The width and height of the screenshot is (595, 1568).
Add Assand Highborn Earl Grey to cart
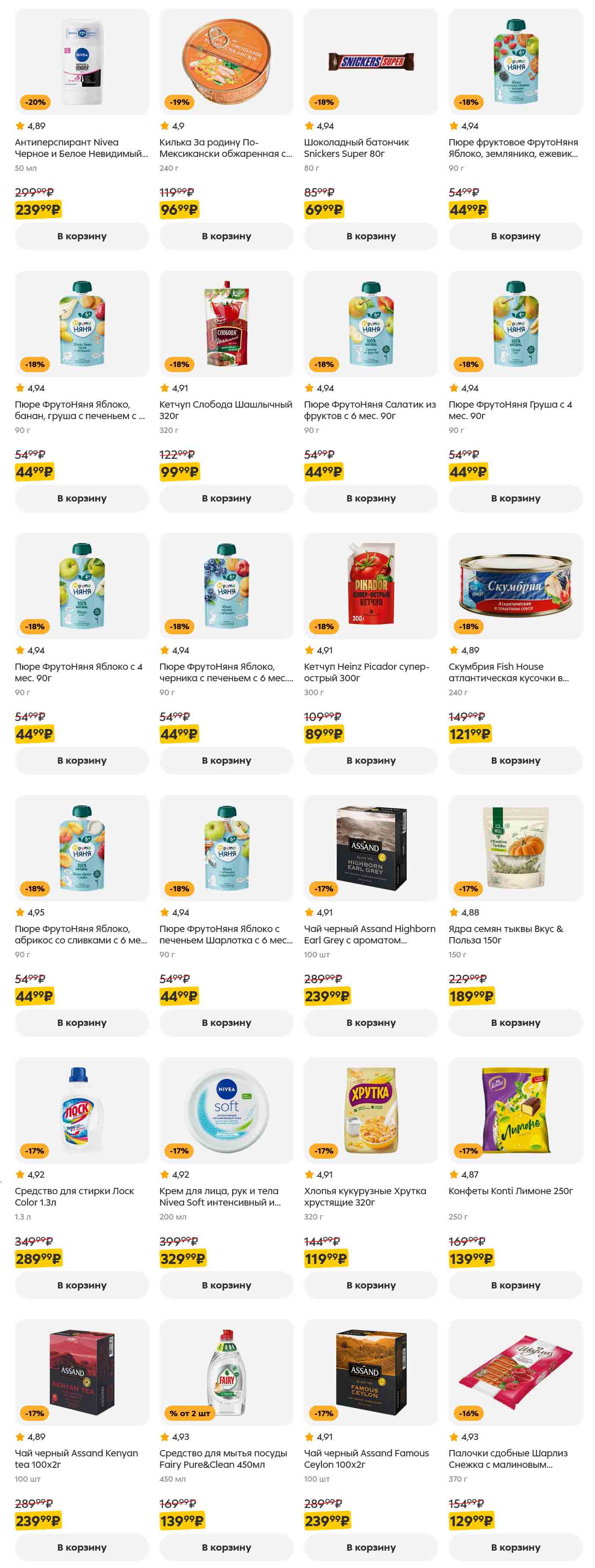tap(370, 1022)
